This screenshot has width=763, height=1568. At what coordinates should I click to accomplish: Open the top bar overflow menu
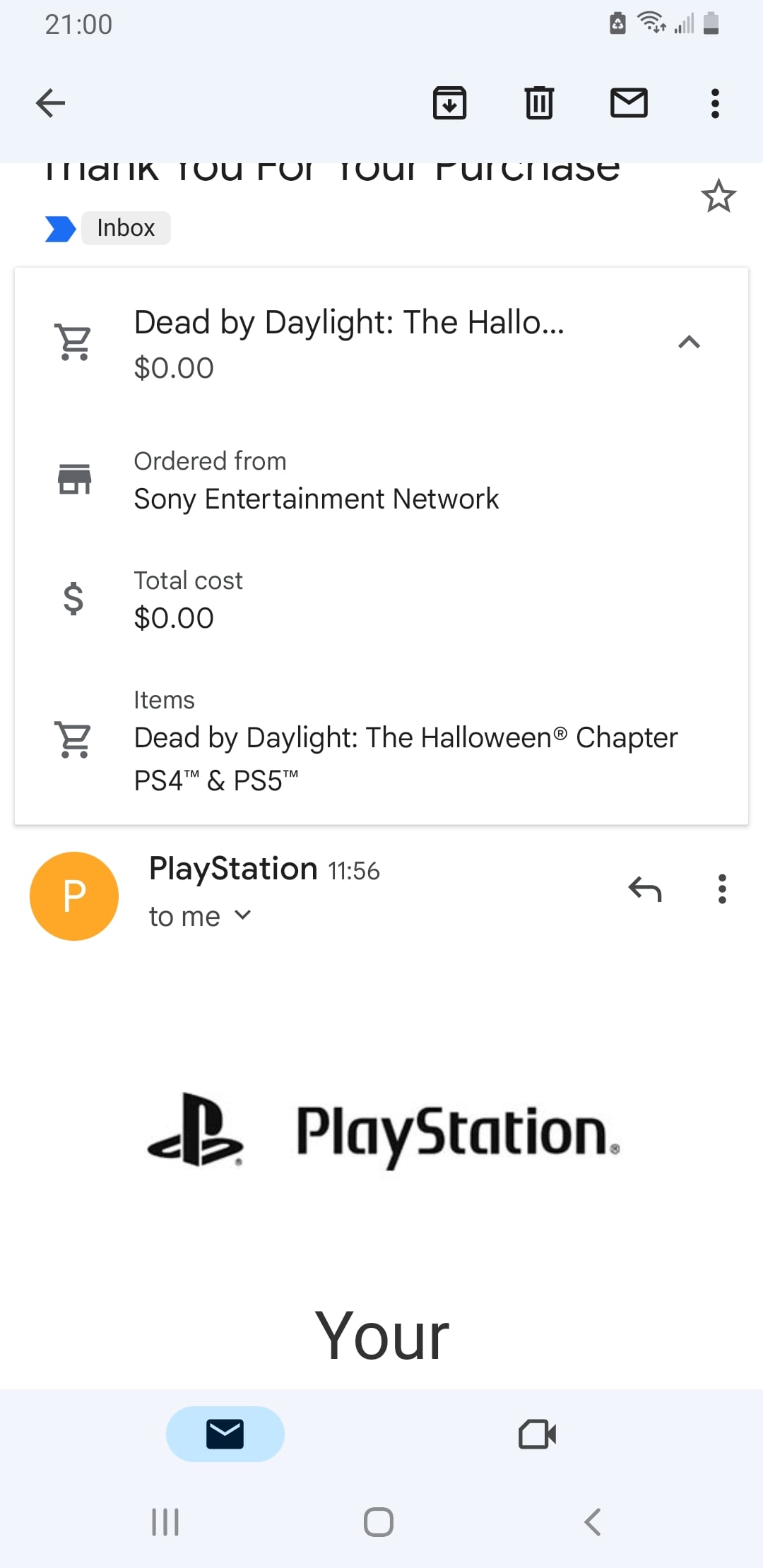715,103
